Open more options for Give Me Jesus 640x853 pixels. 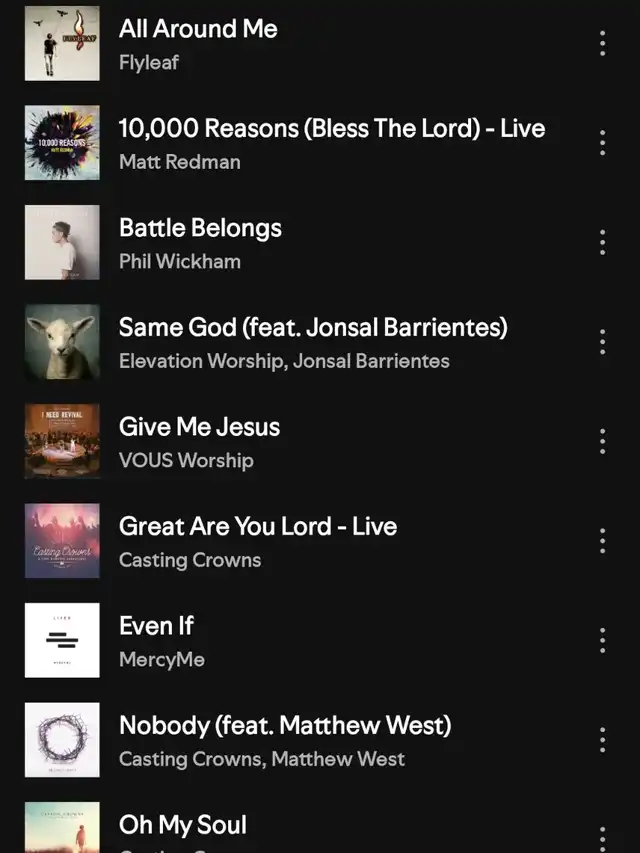pos(602,441)
